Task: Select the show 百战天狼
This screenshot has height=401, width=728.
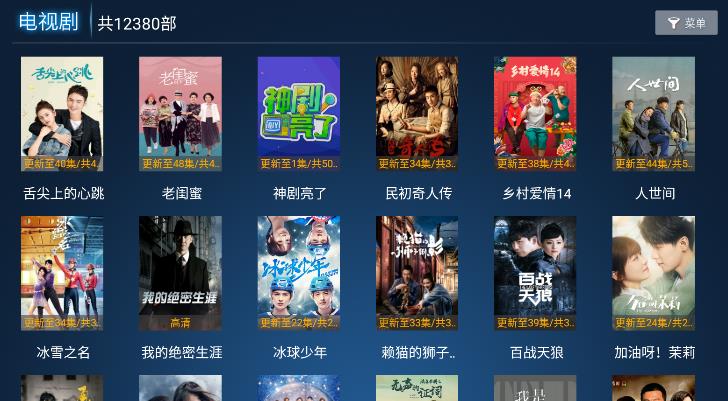Action: [535, 273]
